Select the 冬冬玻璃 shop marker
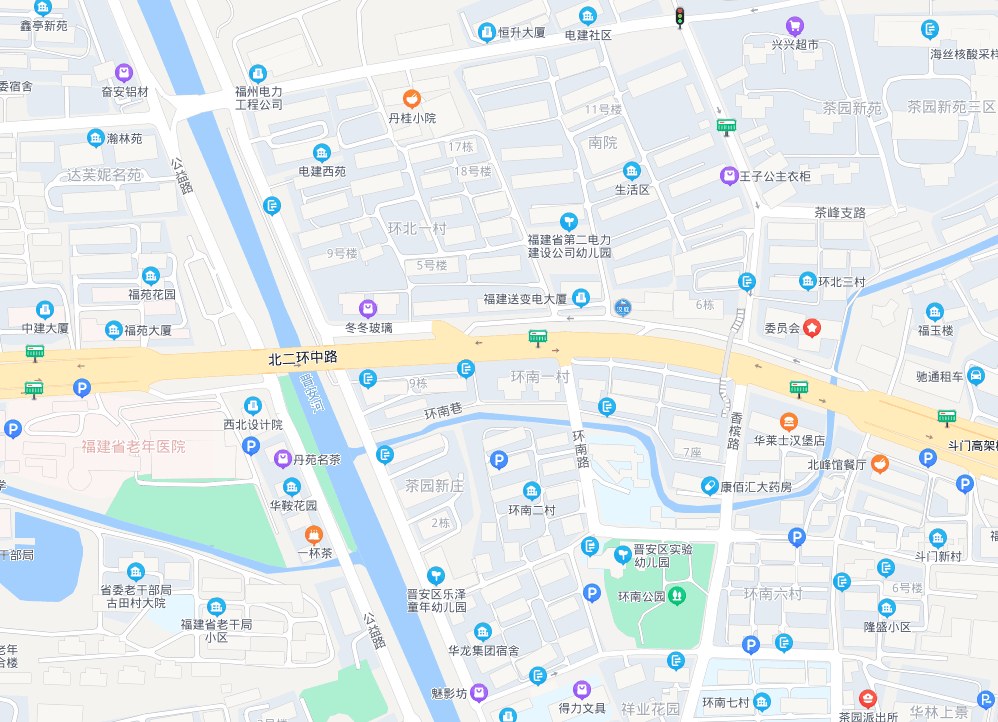 (368, 307)
